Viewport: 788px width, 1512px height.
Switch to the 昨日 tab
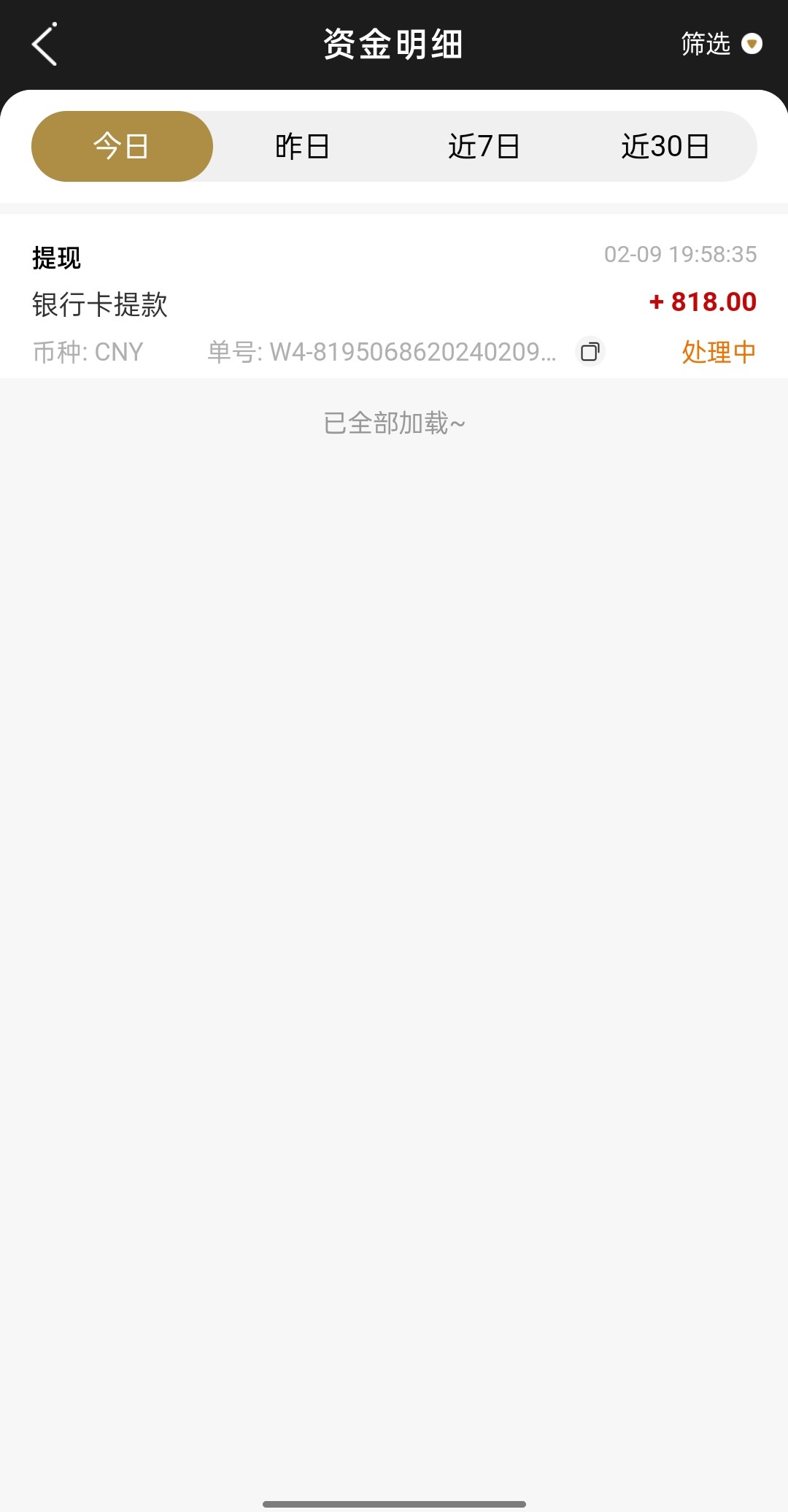point(303,147)
